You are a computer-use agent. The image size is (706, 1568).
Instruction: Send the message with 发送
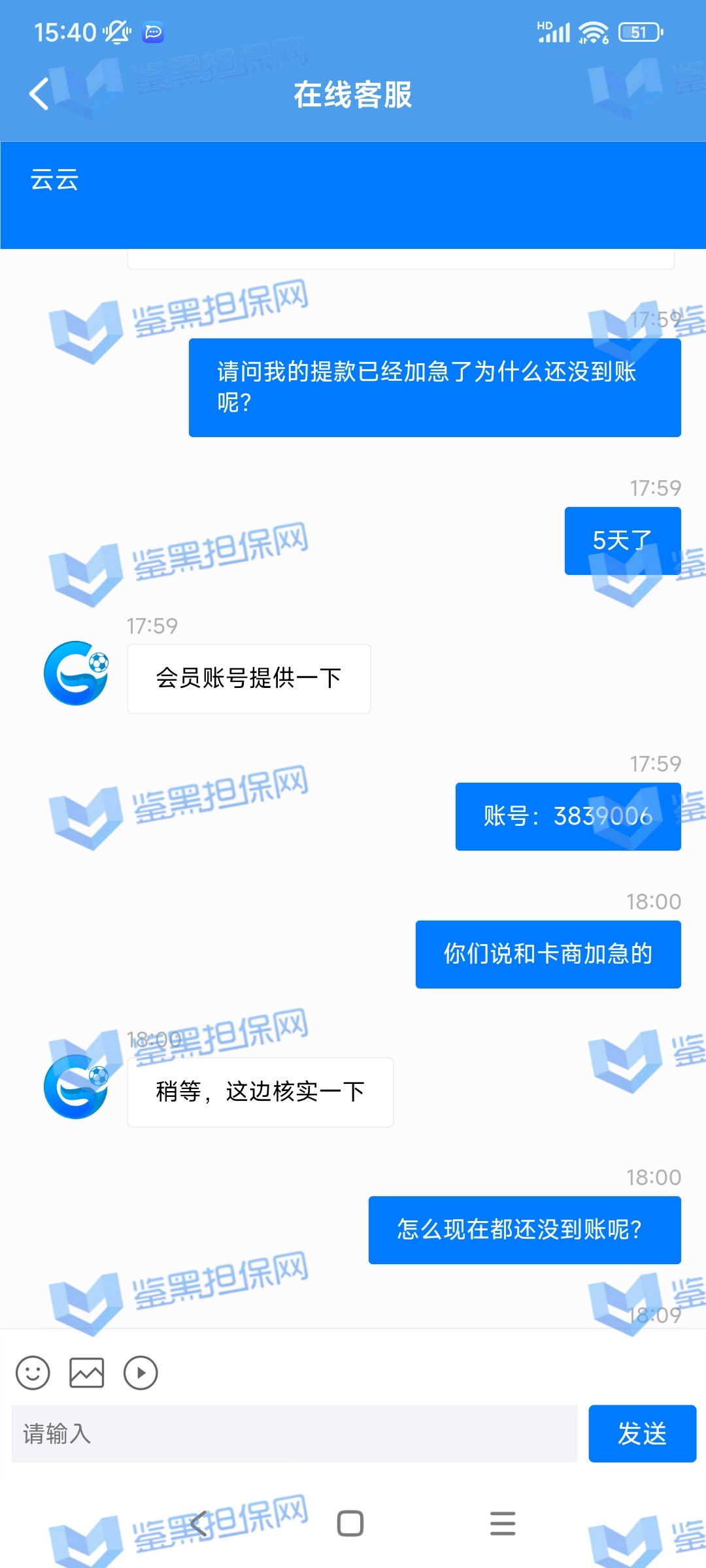(642, 1434)
